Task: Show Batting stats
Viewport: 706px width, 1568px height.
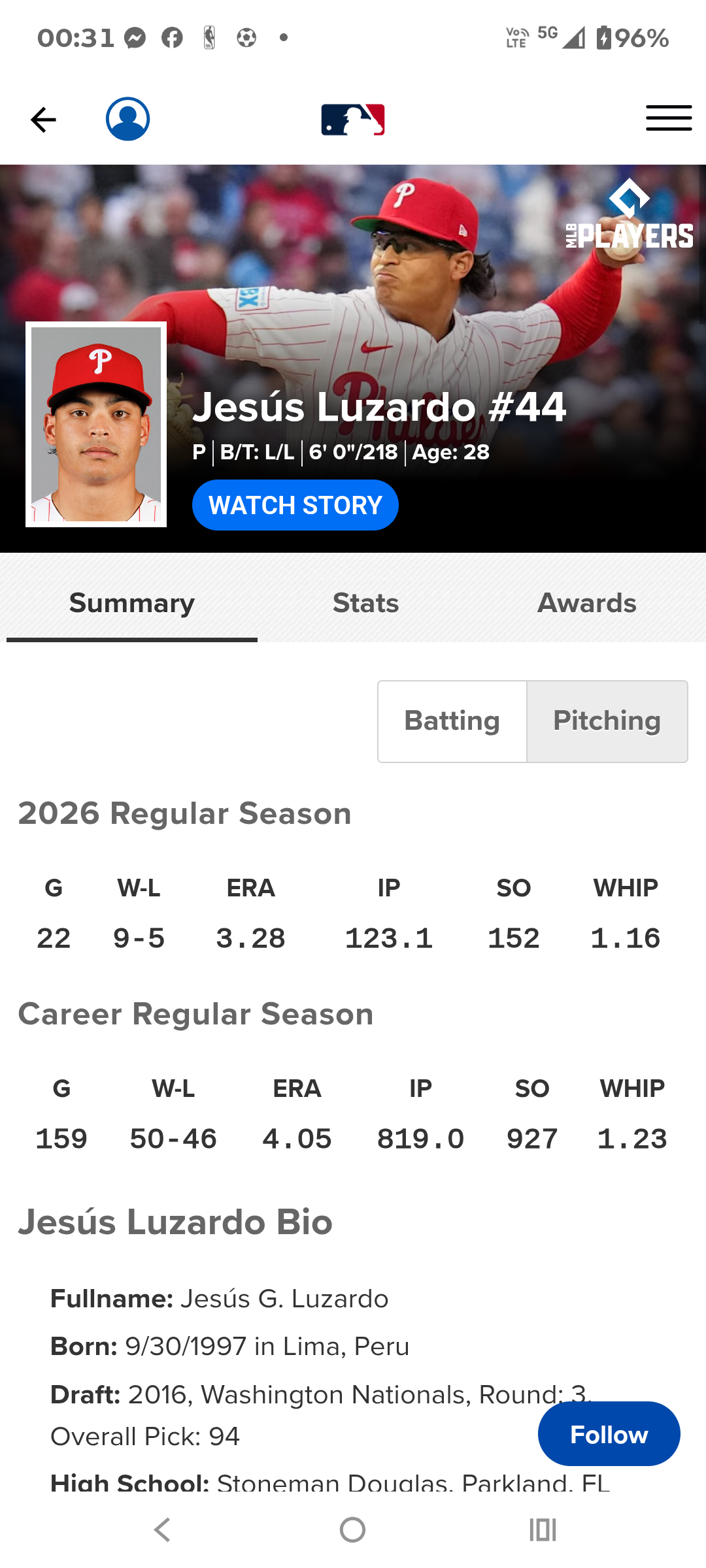Action: (x=452, y=721)
